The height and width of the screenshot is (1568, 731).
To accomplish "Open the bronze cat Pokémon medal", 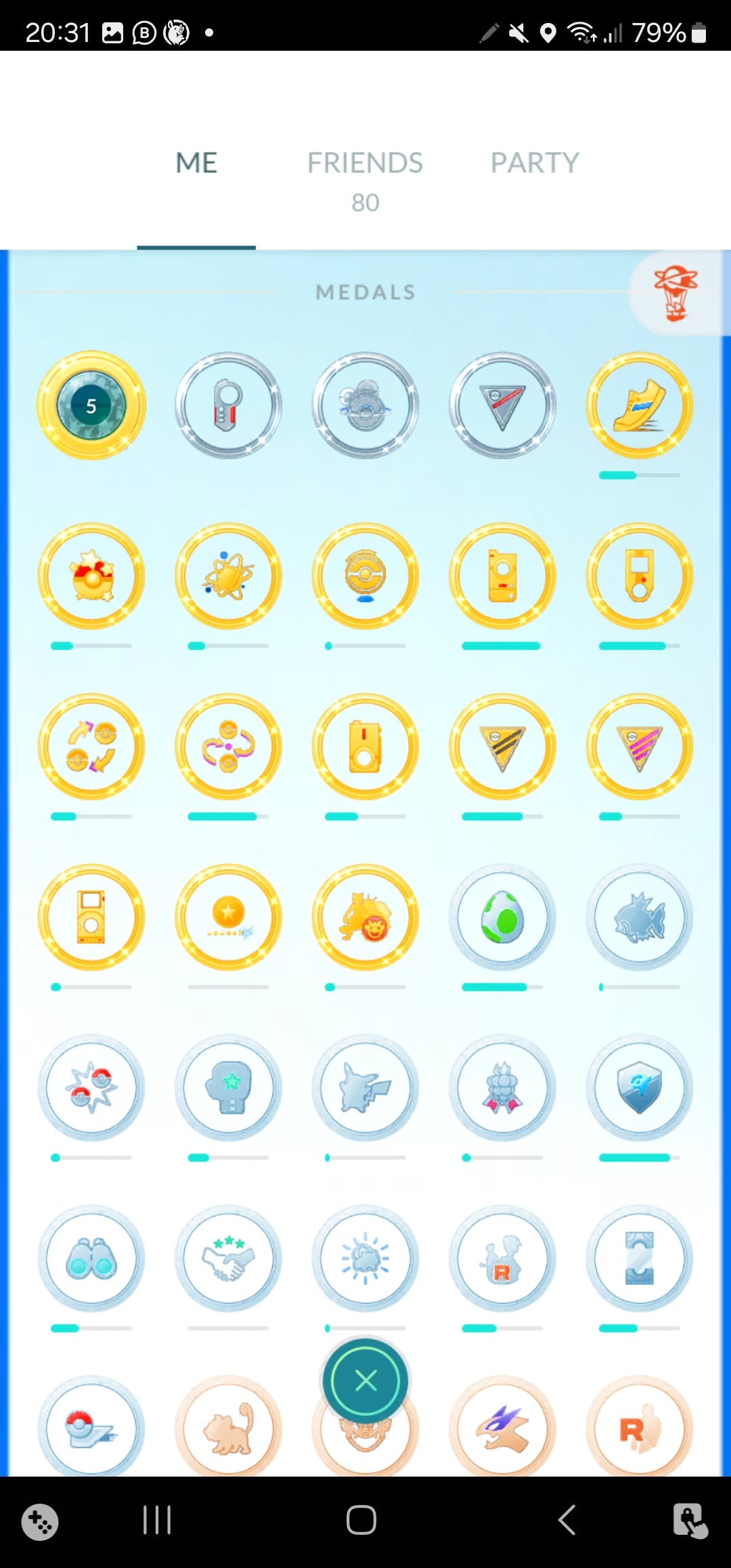I will 228,1427.
